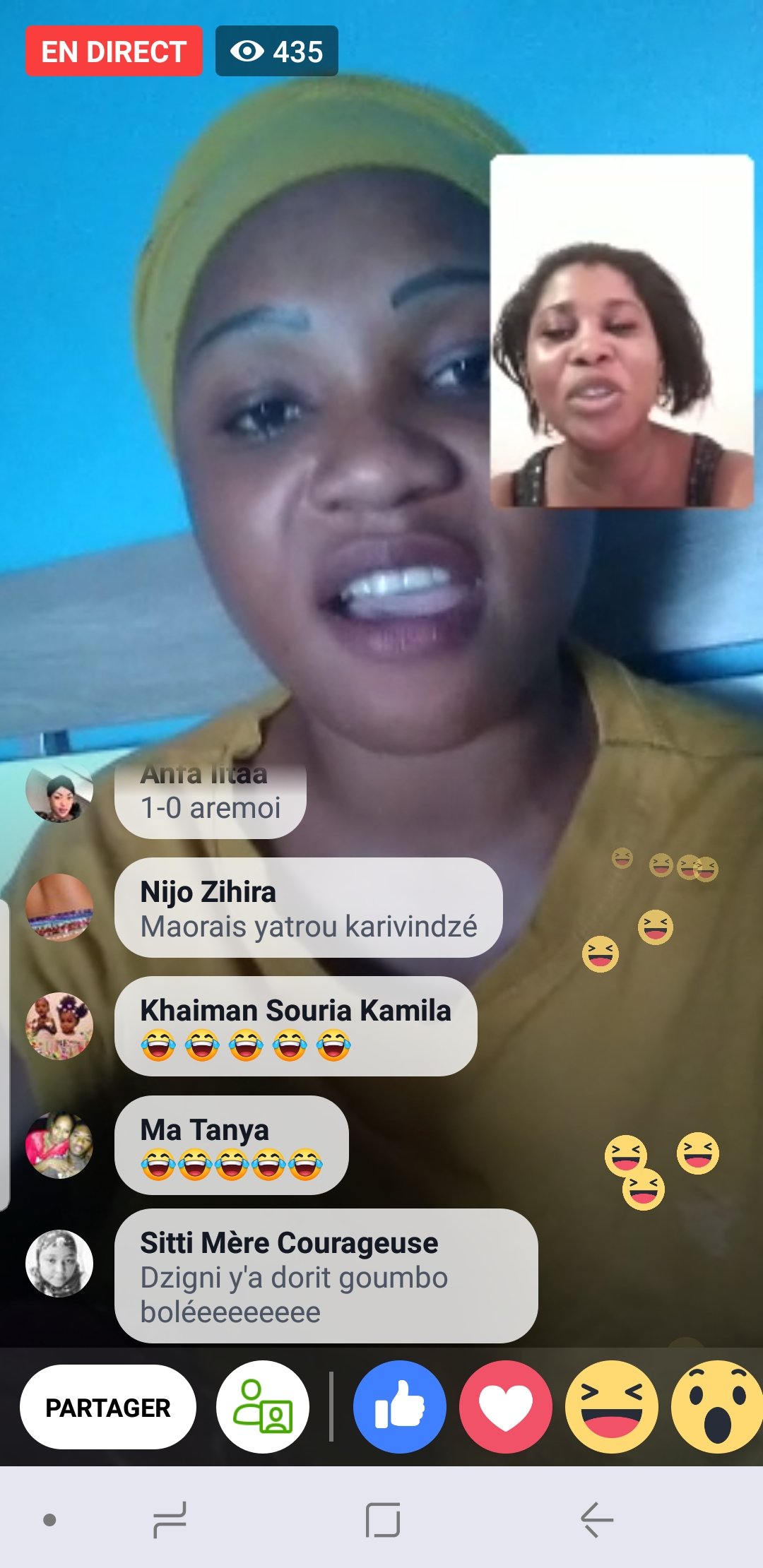The image size is (763, 1568).
Task: Open Sitti Mère Courageuse's profile picture
Action: pos(59,1264)
